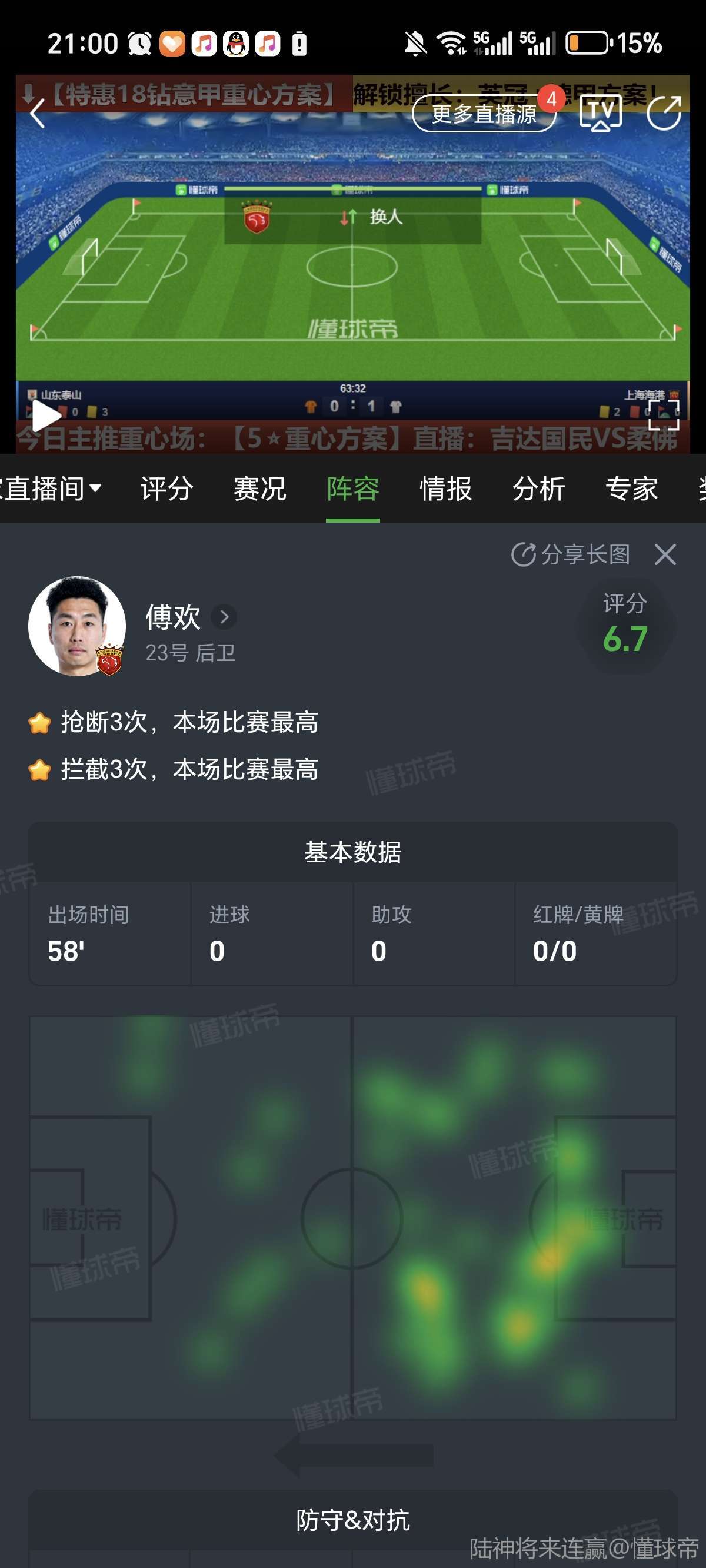Cast the live stream to TV

pyautogui.click(x=600, y=113)
